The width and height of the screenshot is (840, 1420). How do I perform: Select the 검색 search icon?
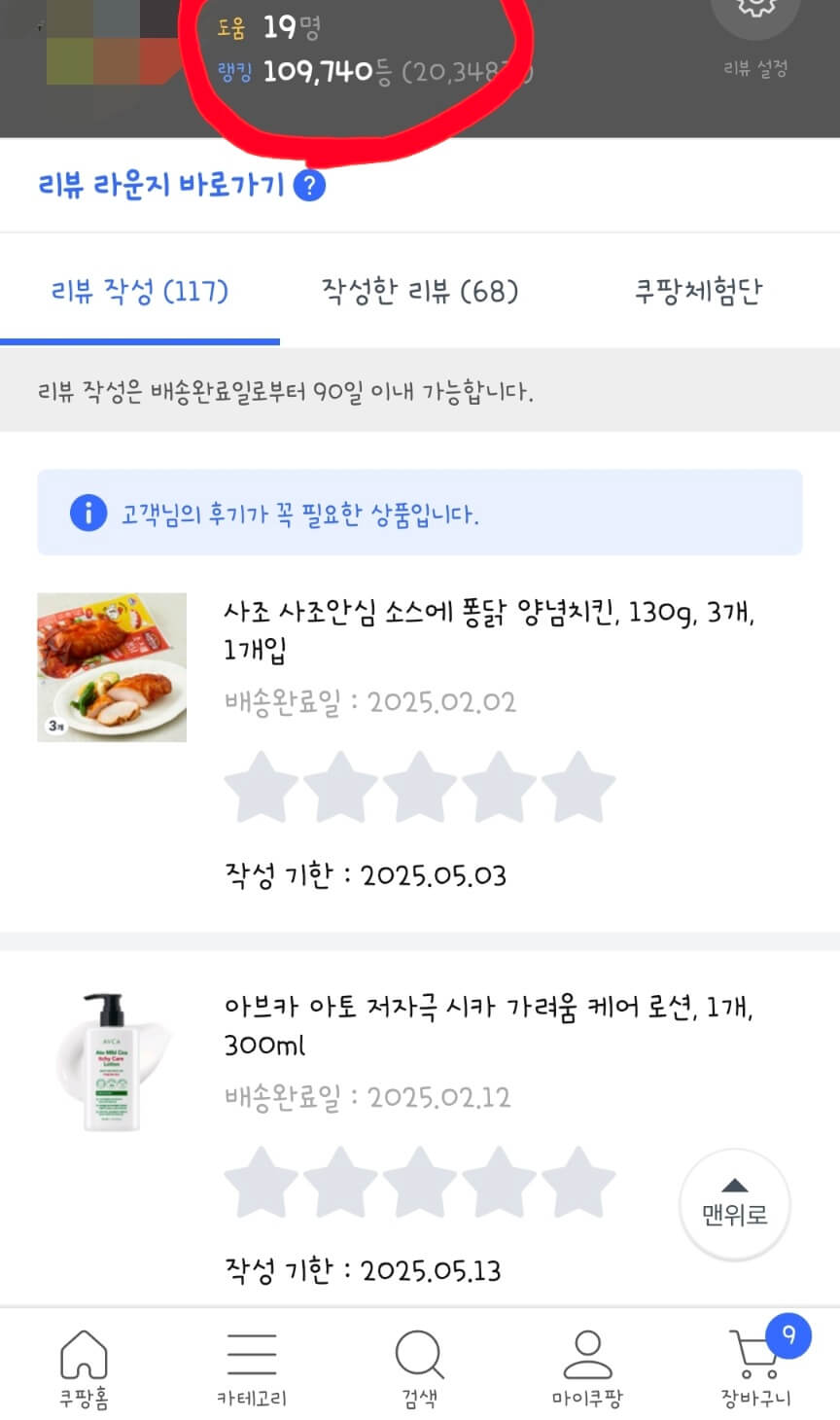point(418,1362)
